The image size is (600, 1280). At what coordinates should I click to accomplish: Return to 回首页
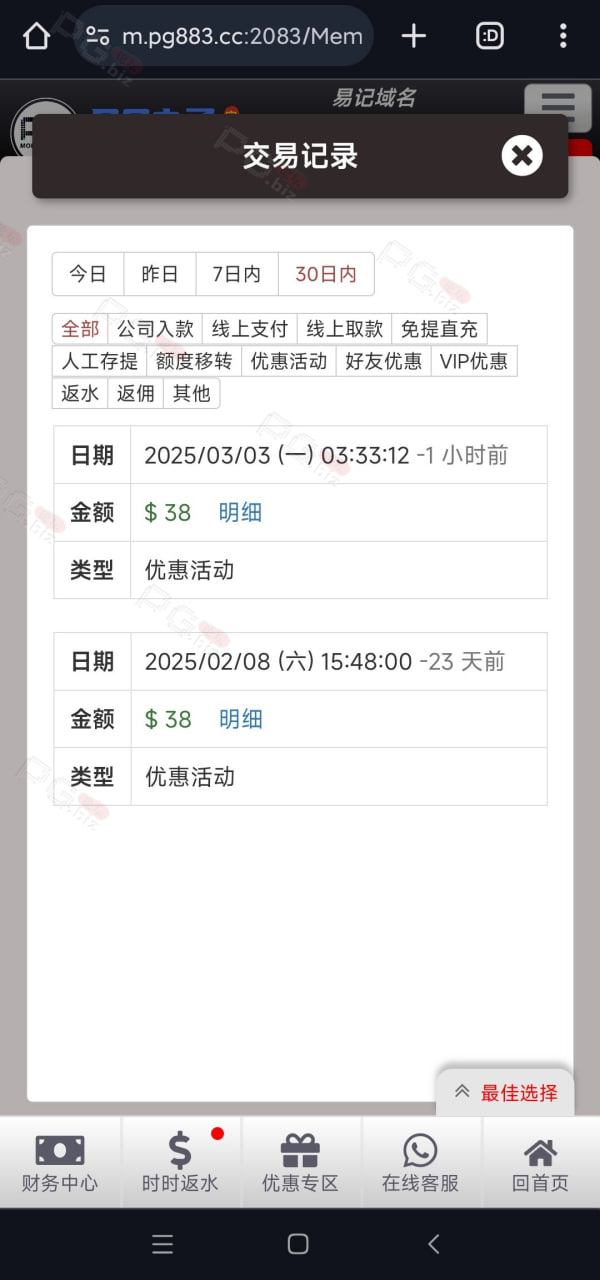[x=540, y=1163]
